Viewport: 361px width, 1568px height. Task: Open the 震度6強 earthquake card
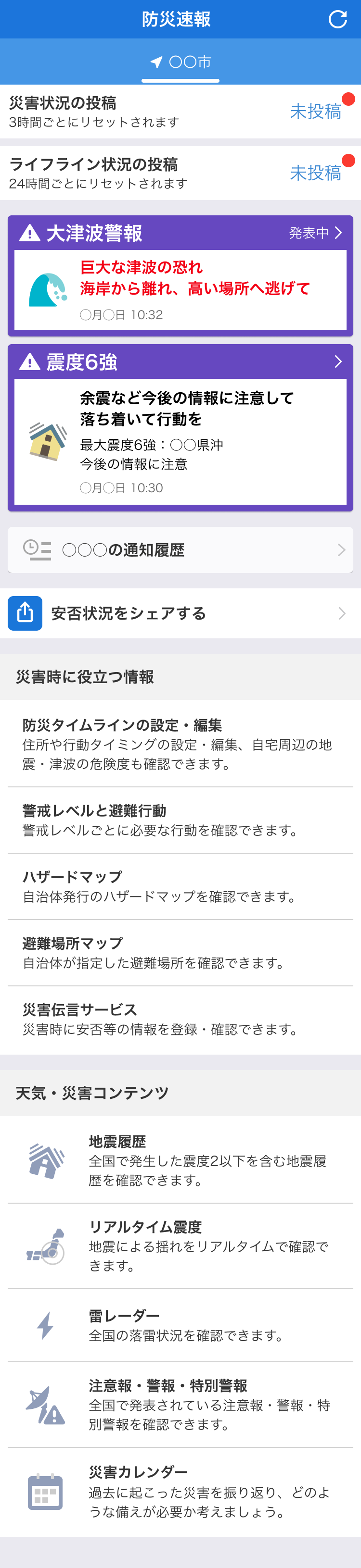pos(180,428)
